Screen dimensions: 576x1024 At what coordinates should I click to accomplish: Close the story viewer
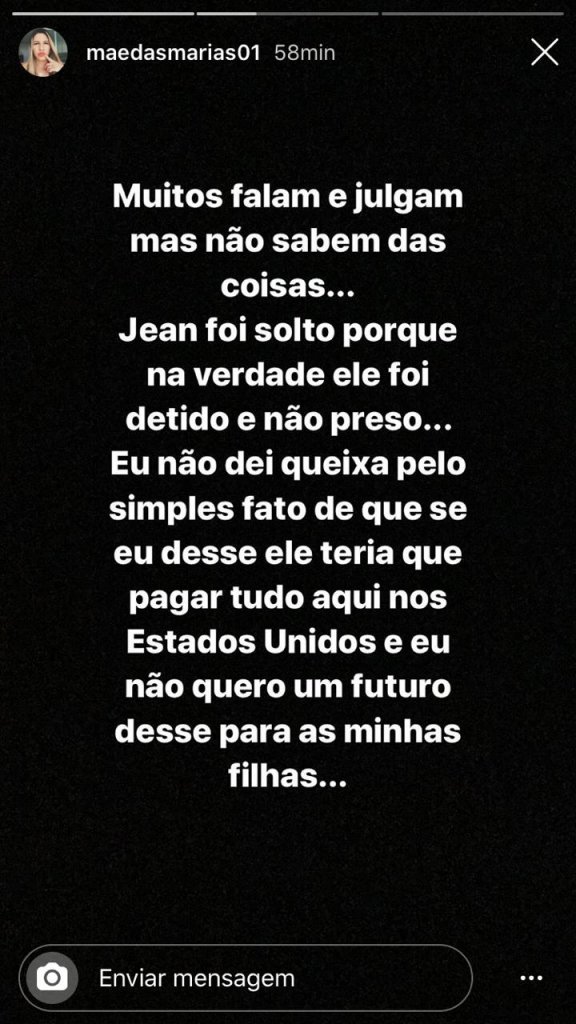pos(544,52)
